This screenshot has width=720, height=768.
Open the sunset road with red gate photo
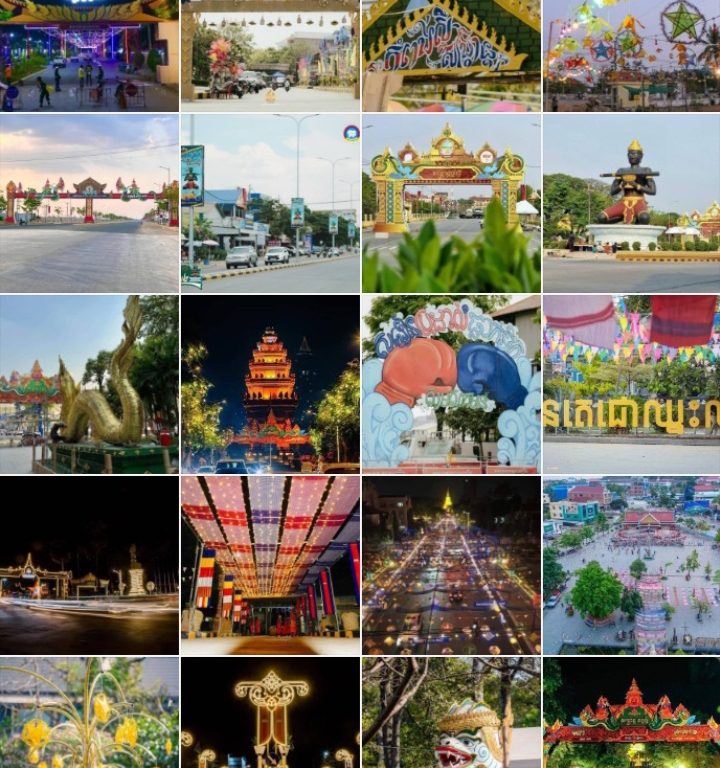pyautogui.click(x=89, y=203)
